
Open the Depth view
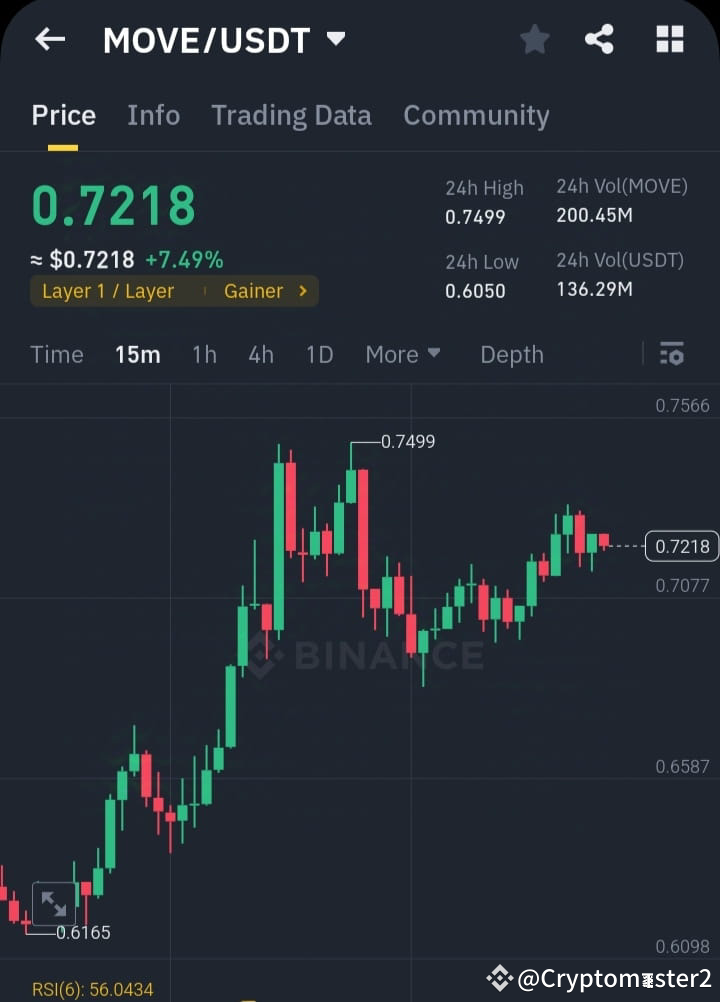[511, 354]
